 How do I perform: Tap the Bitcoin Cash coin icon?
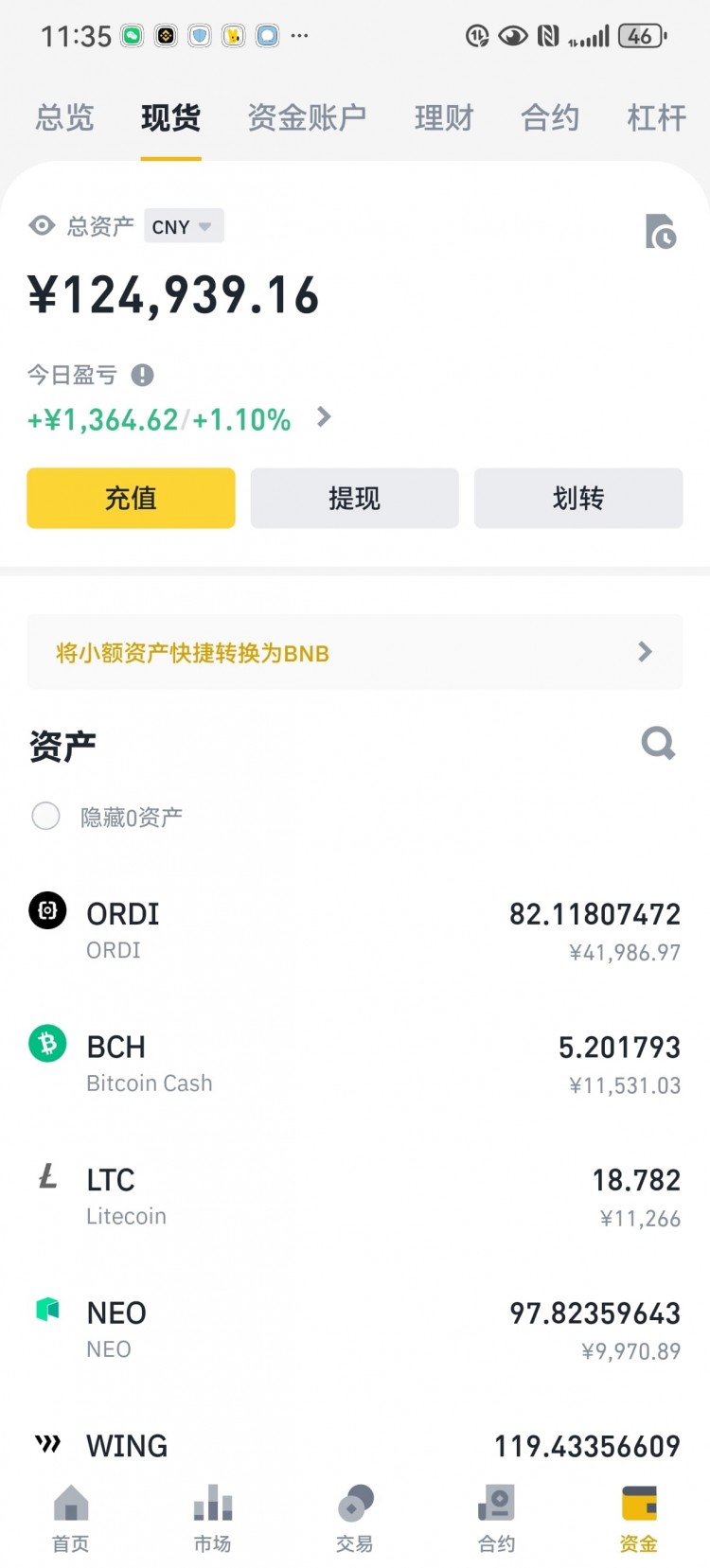[x=47, y=1044]
